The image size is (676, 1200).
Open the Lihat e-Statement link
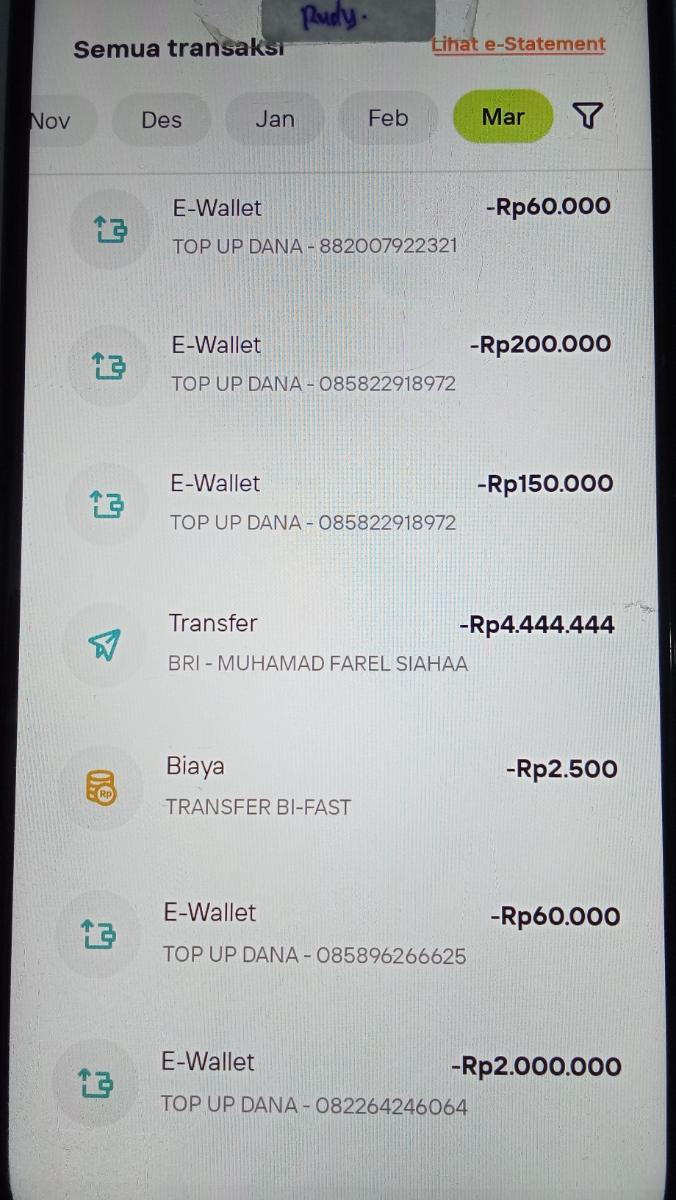click(x=518, y=44)
